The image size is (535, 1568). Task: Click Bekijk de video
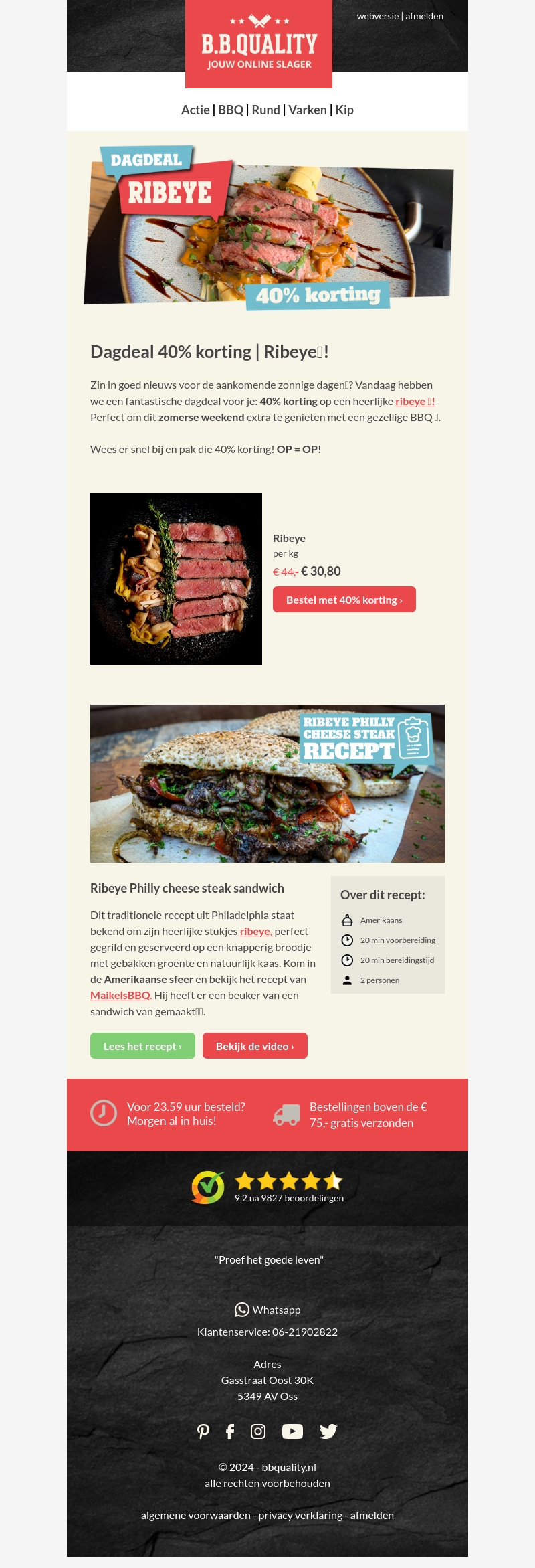(x=255, y=1045)
